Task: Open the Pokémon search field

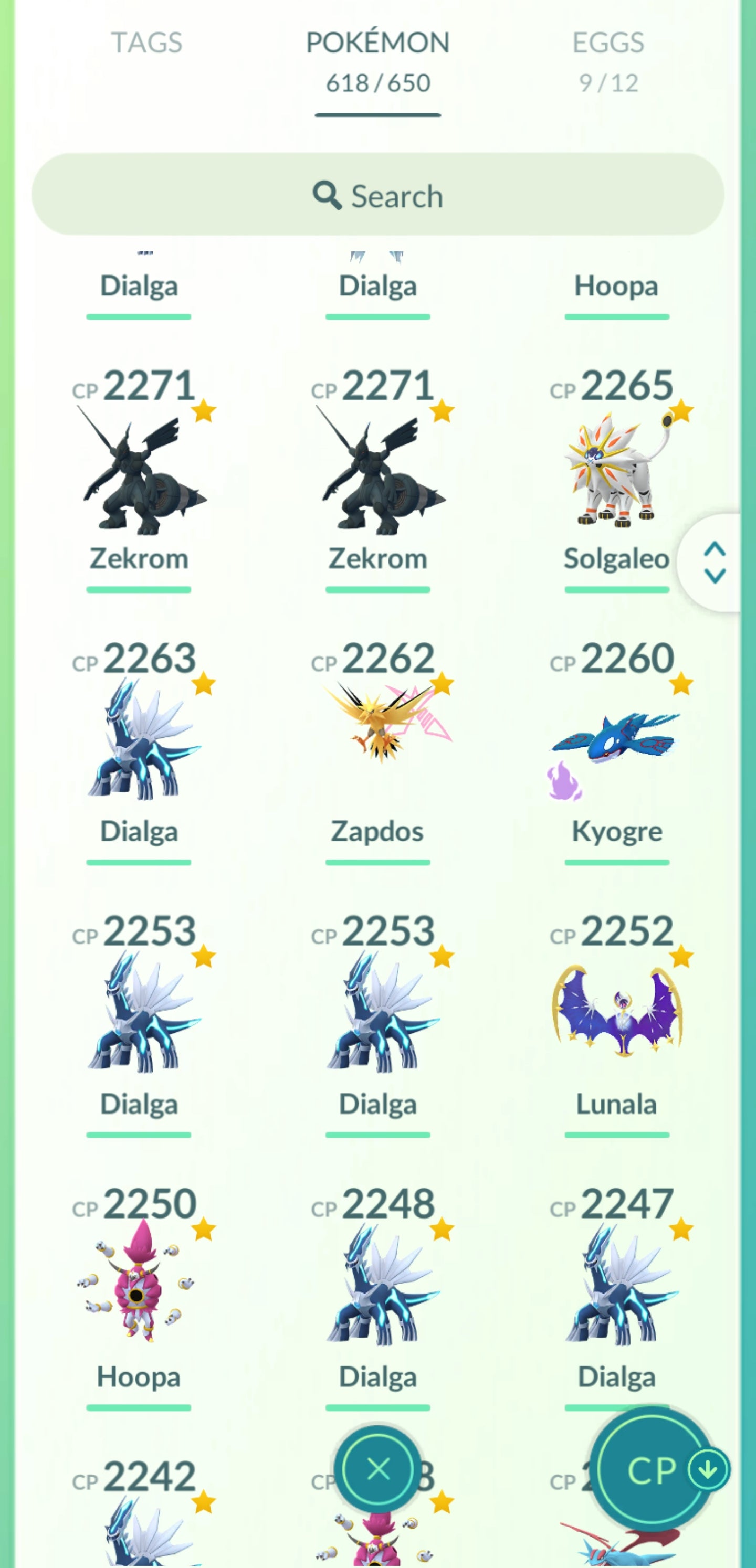Action: [x=377, y=195]
